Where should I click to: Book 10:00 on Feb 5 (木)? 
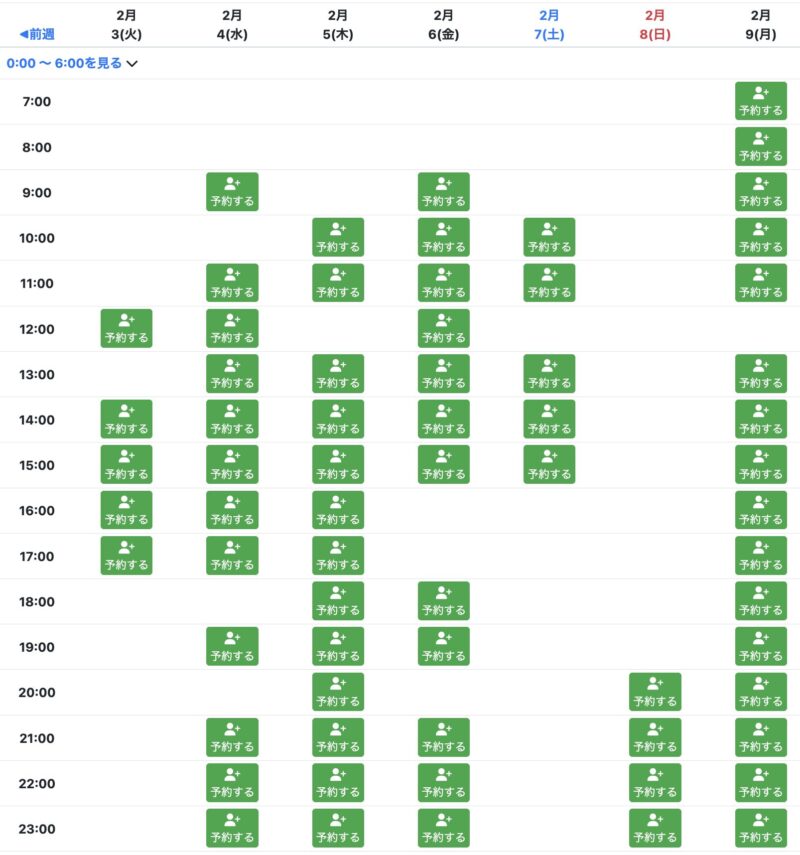point(338,238)
